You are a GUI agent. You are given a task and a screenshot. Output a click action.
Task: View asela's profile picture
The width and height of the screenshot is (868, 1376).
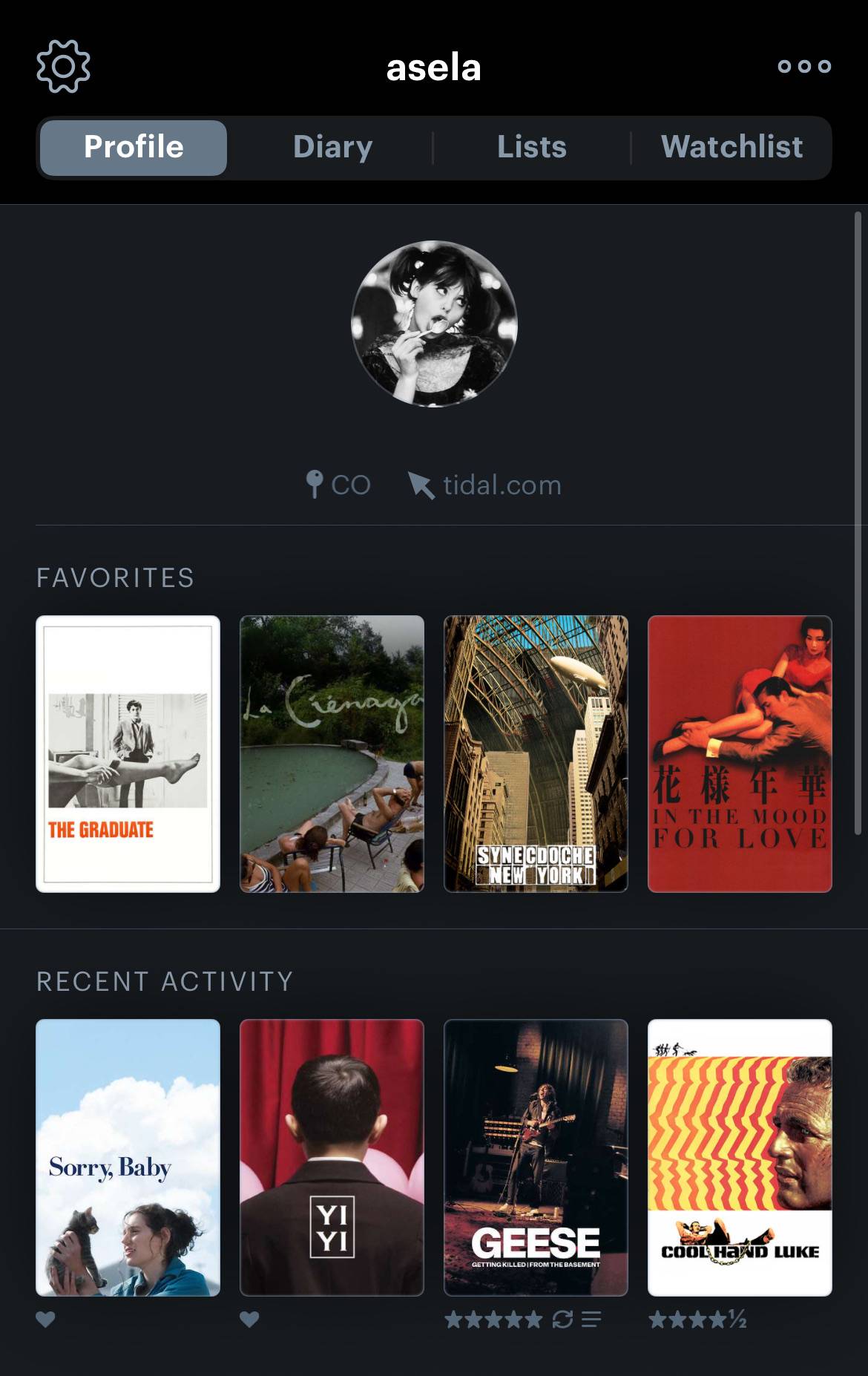tap(434, 324)
